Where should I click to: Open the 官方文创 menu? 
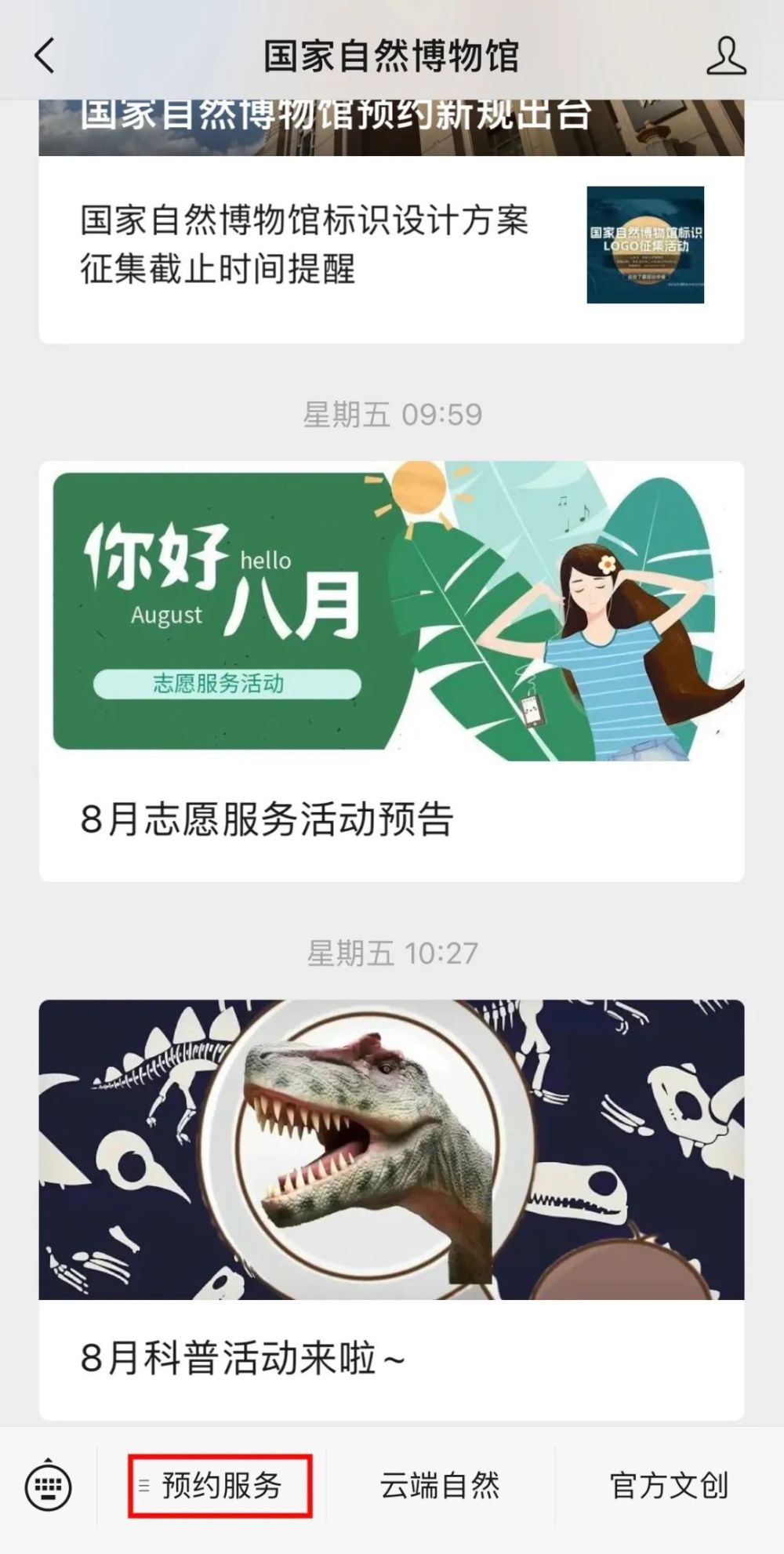[669, 1486]
